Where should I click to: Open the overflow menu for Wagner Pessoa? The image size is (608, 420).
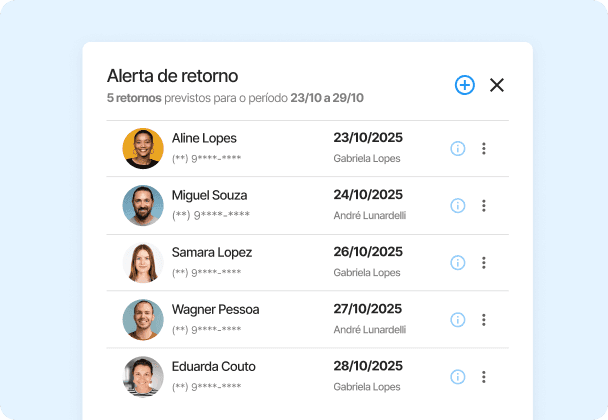click(x=484, y=319)
